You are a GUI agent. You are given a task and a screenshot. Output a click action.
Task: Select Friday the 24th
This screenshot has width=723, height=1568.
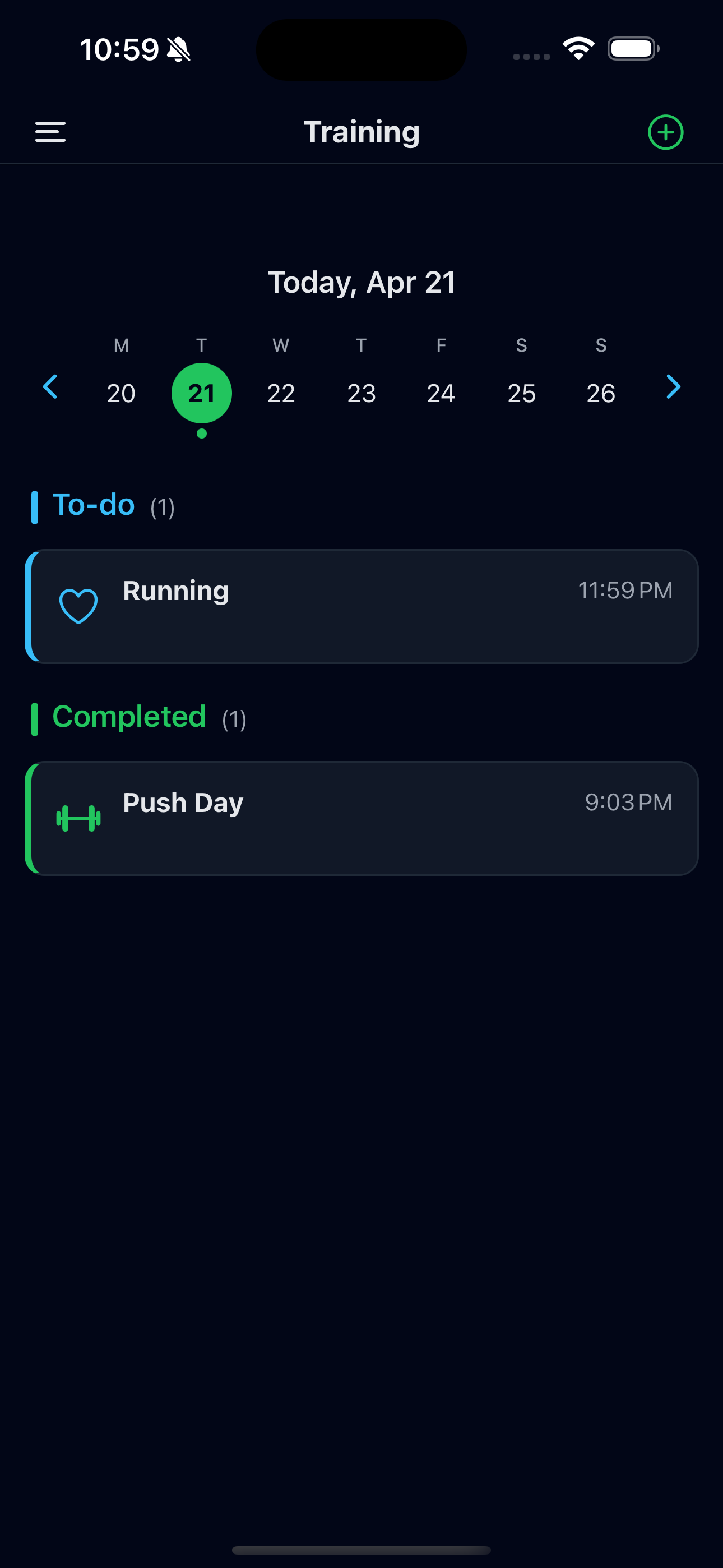(x=441, y=393)
